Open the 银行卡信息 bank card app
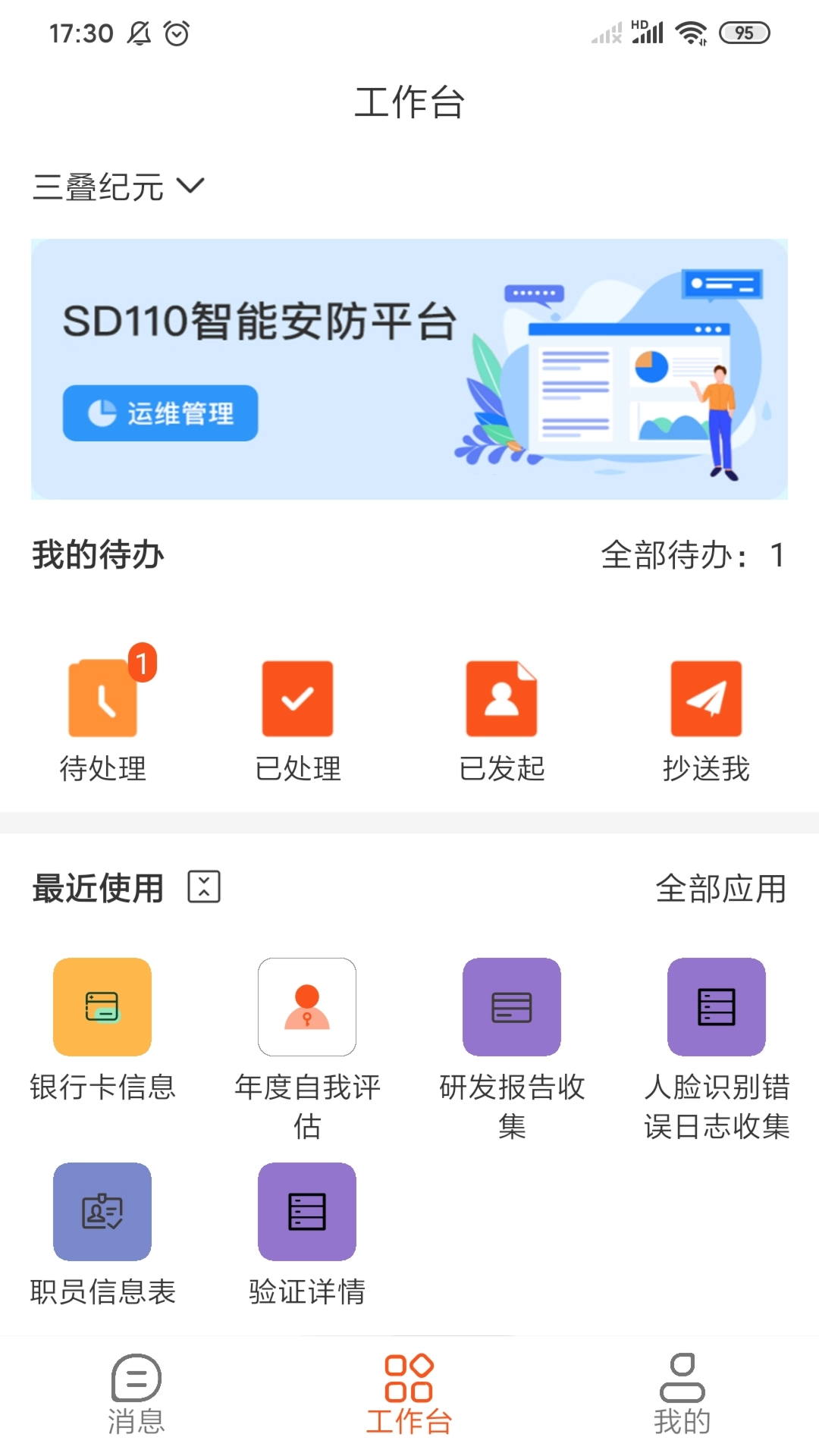 102,1006
